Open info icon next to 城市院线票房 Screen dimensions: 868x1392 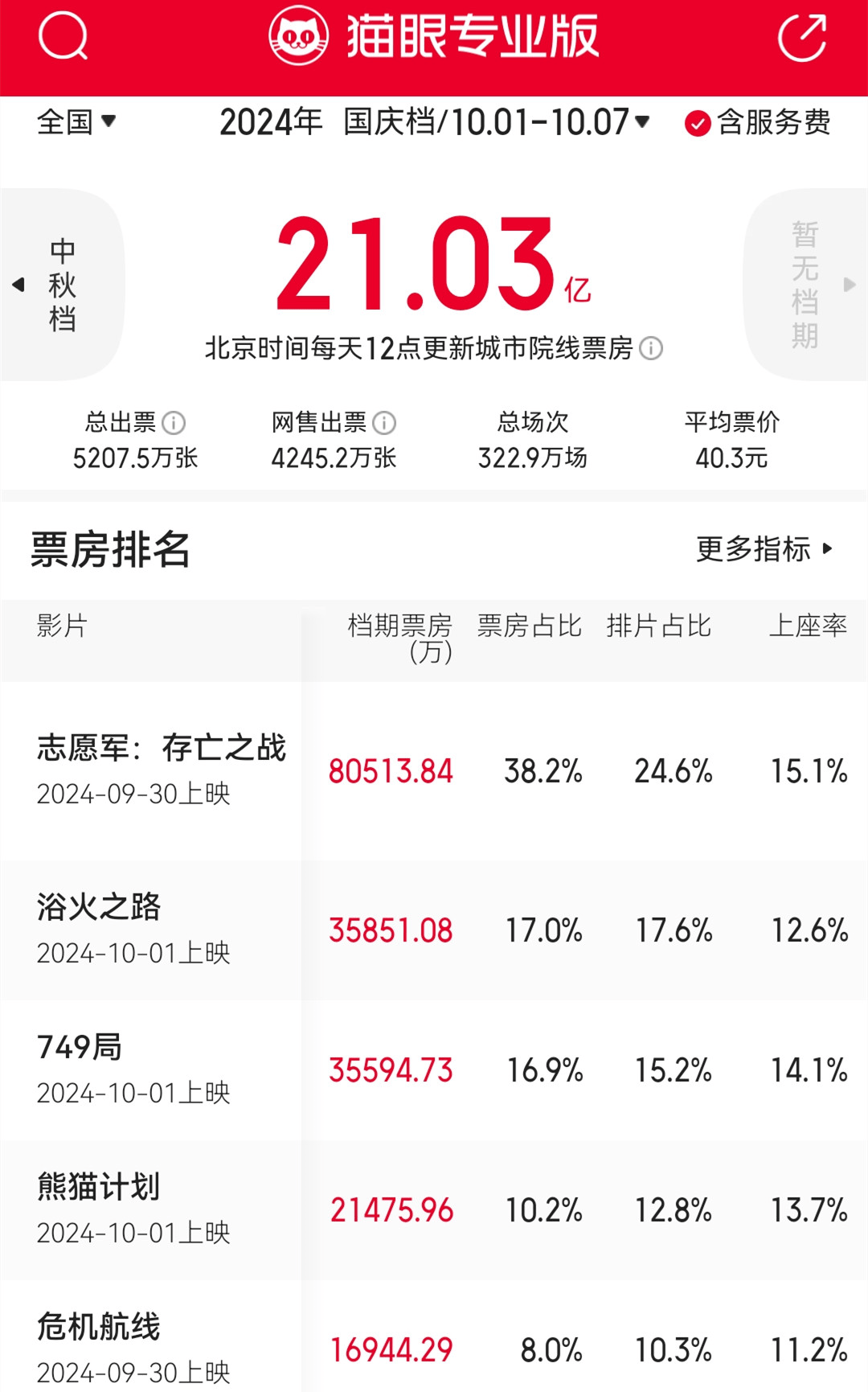pyautogui.click(x=651, y=348)
